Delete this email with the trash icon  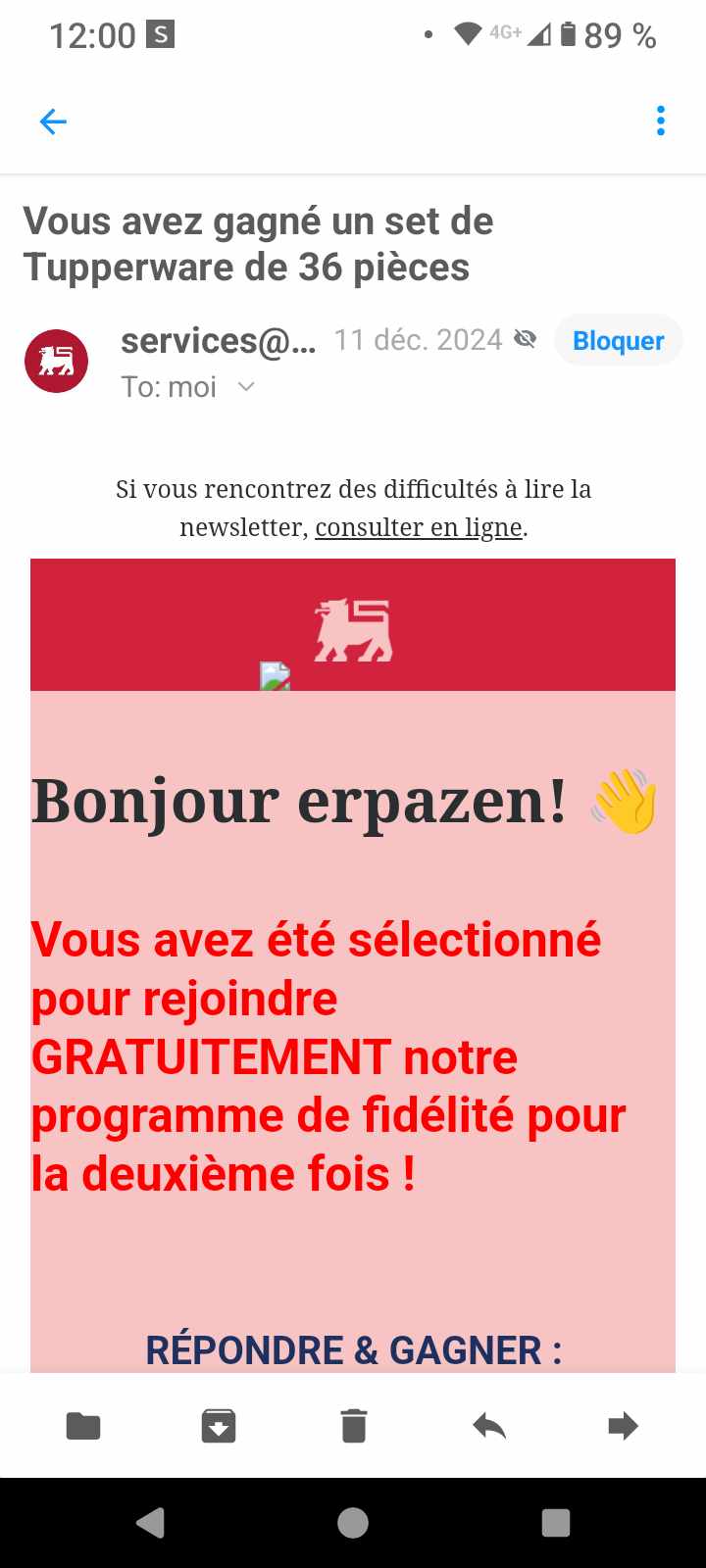353,1426
